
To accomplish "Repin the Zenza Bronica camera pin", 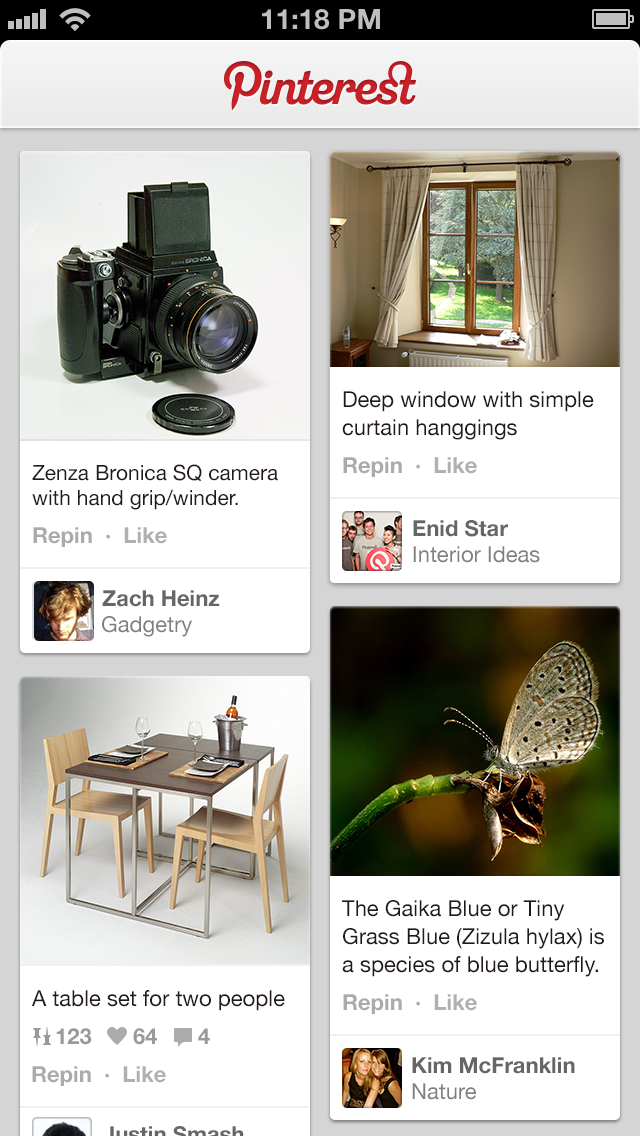I will coord(62,536).
